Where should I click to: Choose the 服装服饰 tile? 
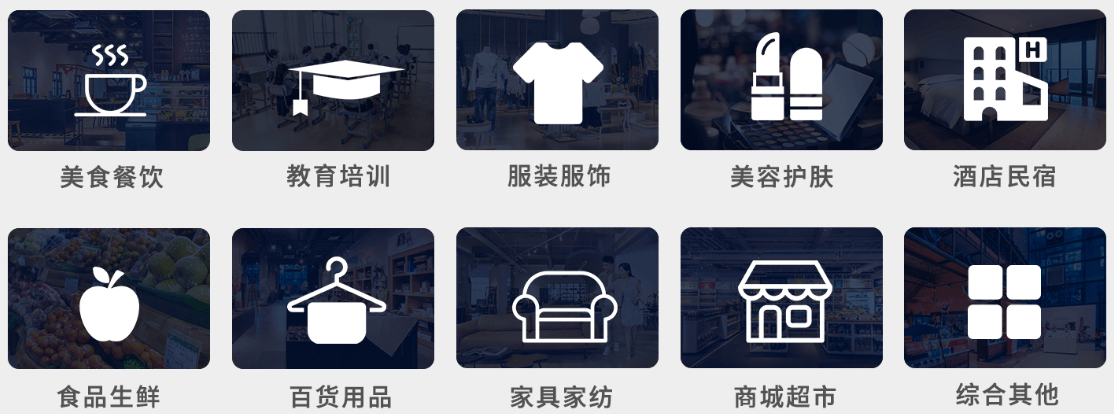click(x=557, y=81)
